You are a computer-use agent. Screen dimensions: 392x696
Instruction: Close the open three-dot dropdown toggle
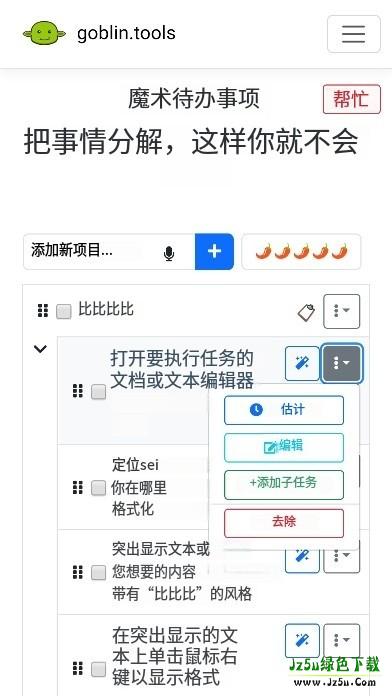coord(341,364)
